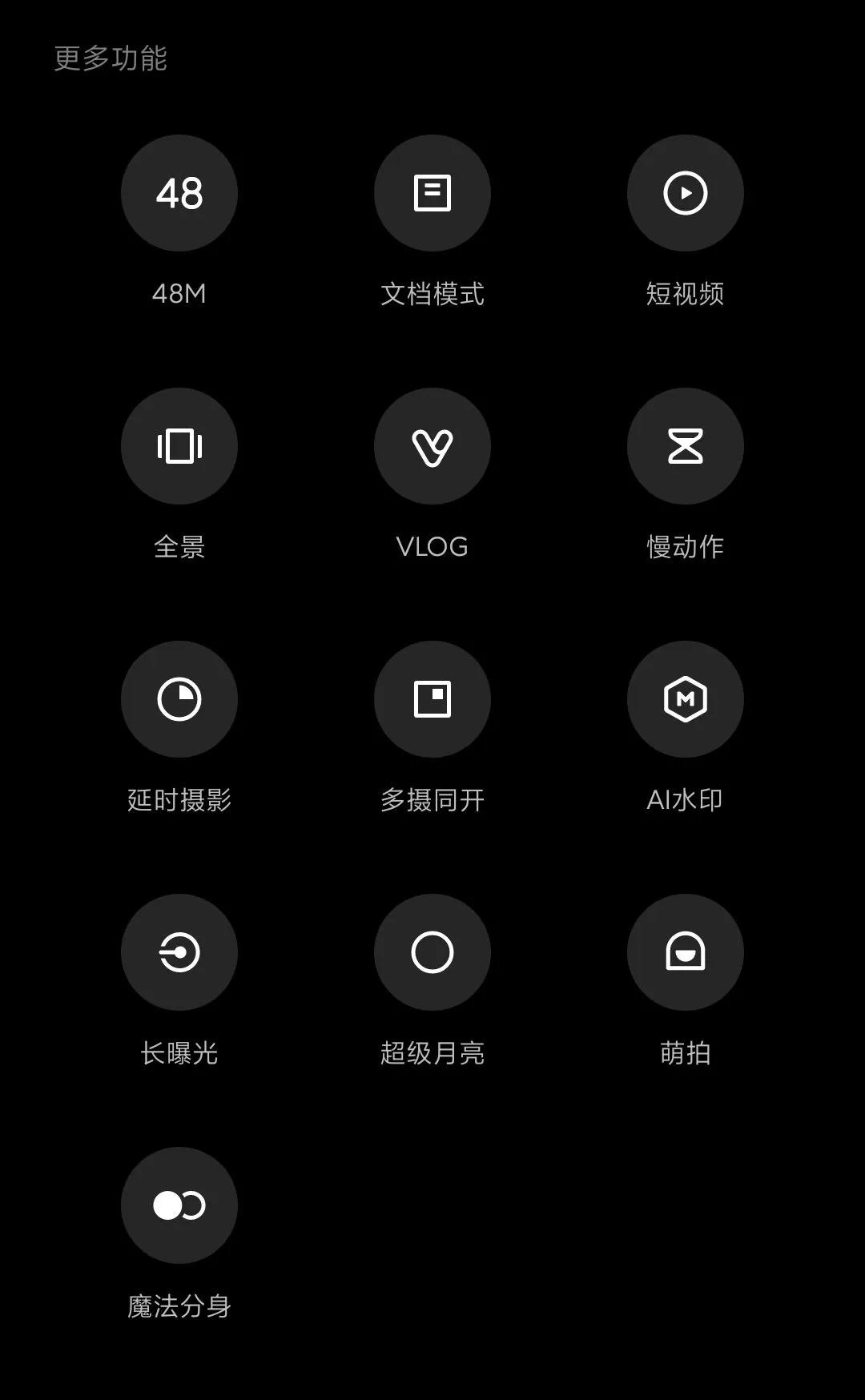Open VLOG recording mode
Screen dimensions: 865x1400
pyautogui.click(x=432, y=446)
